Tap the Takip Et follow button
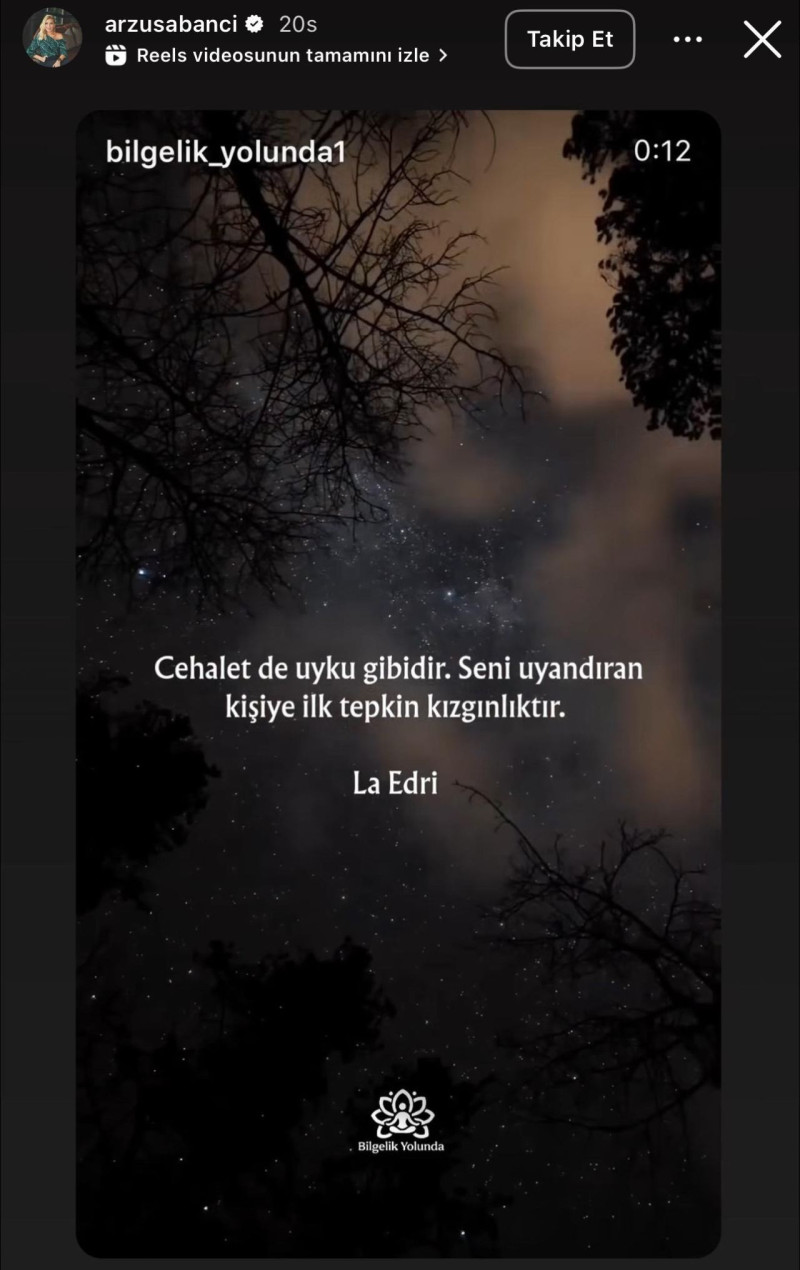 (569, 40)
